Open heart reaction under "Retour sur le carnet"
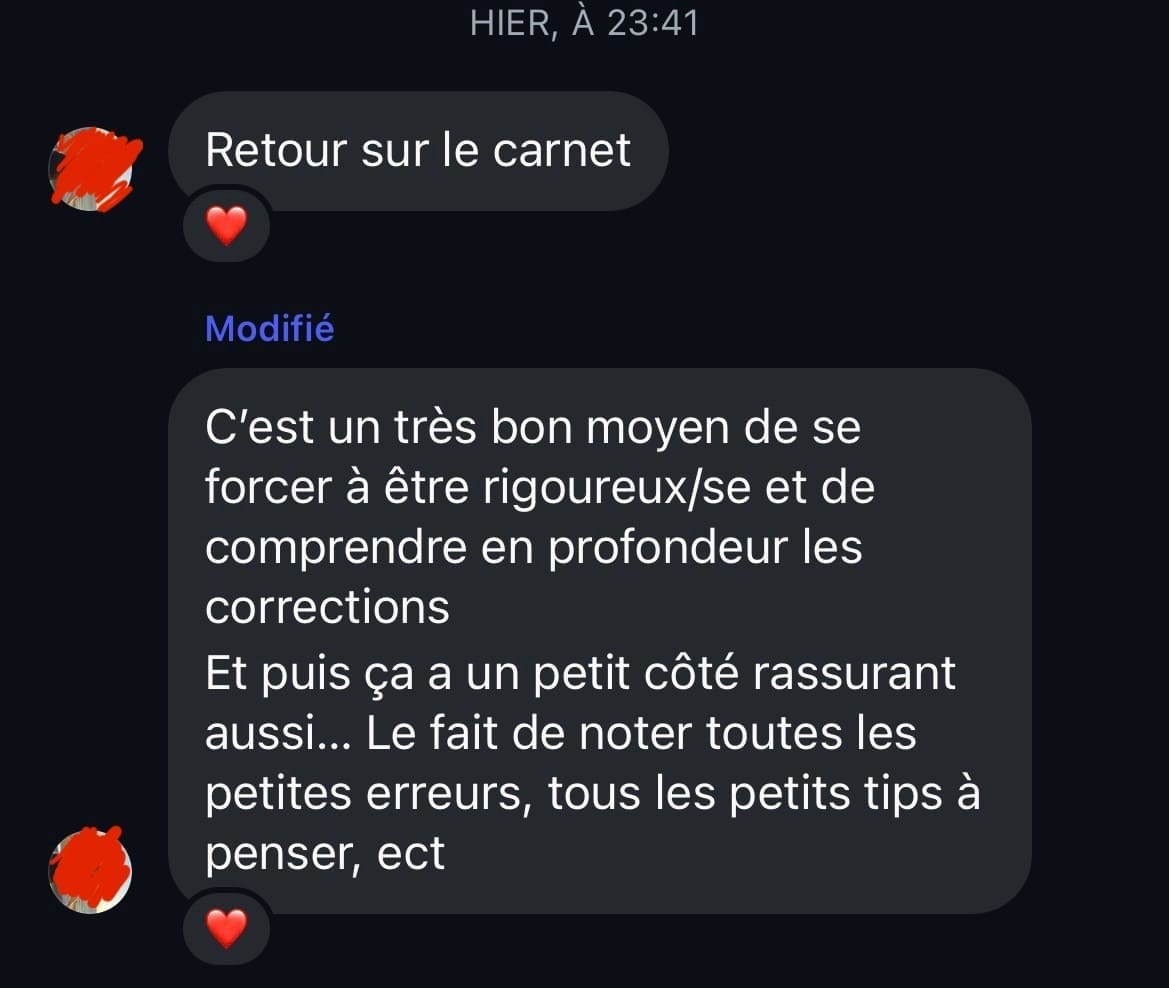The width and height of the screenshot is (1169, 988). [226, 225]
